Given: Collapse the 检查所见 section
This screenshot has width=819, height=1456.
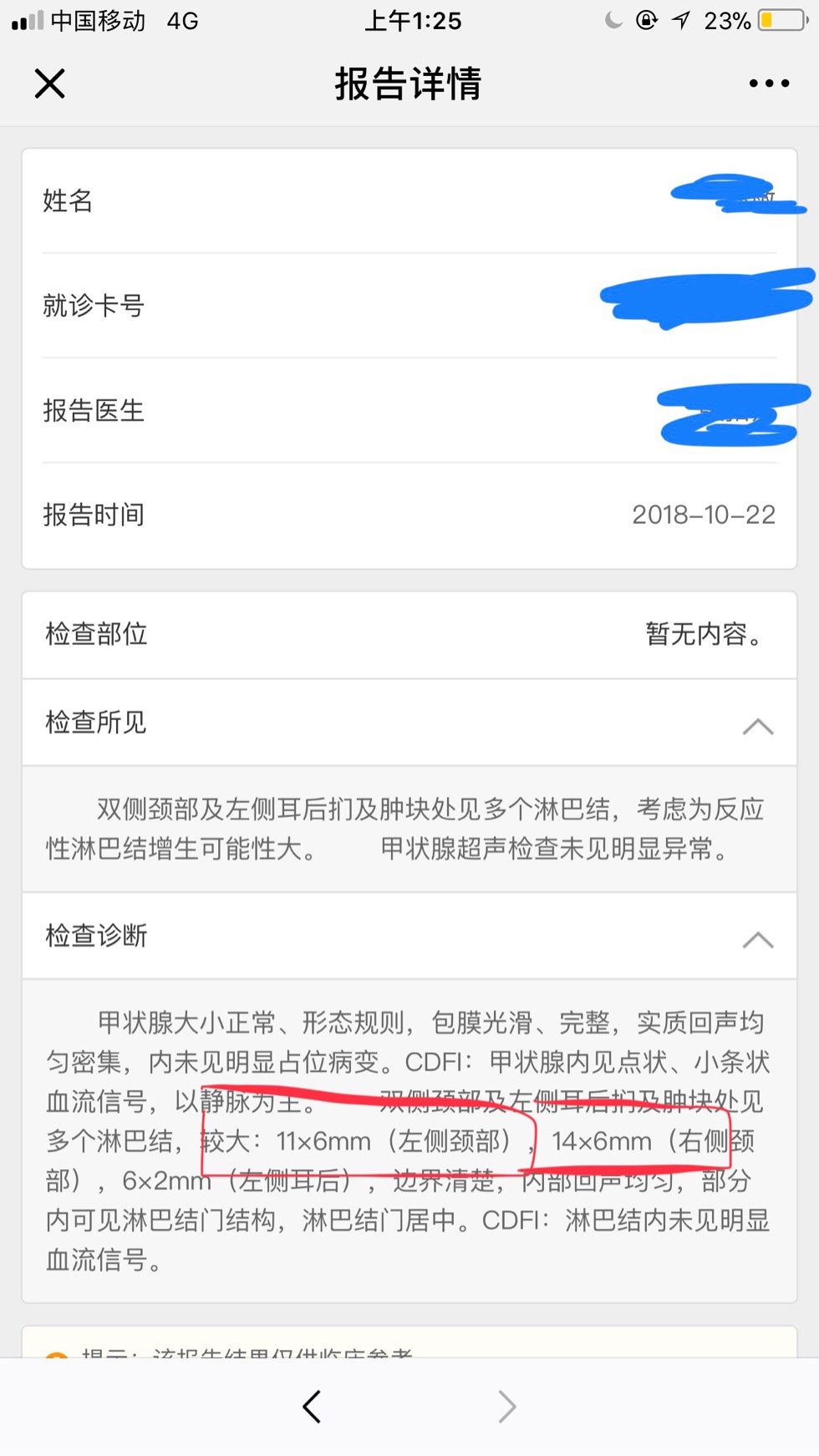Looking at the screenshot, I should click(757, 725).
